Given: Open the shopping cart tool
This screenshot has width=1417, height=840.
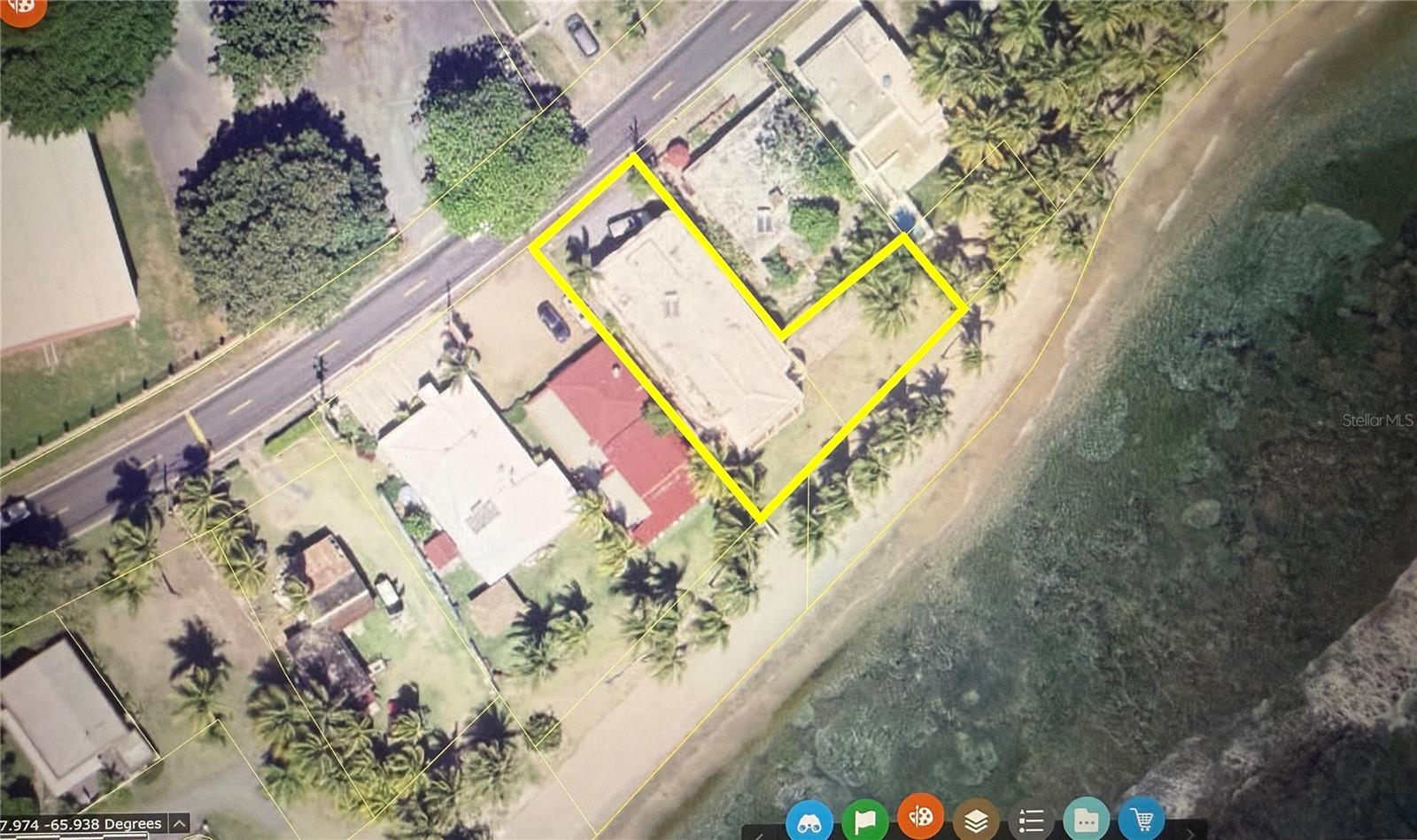Looking at the screenshot, I should pos(1142,821).
